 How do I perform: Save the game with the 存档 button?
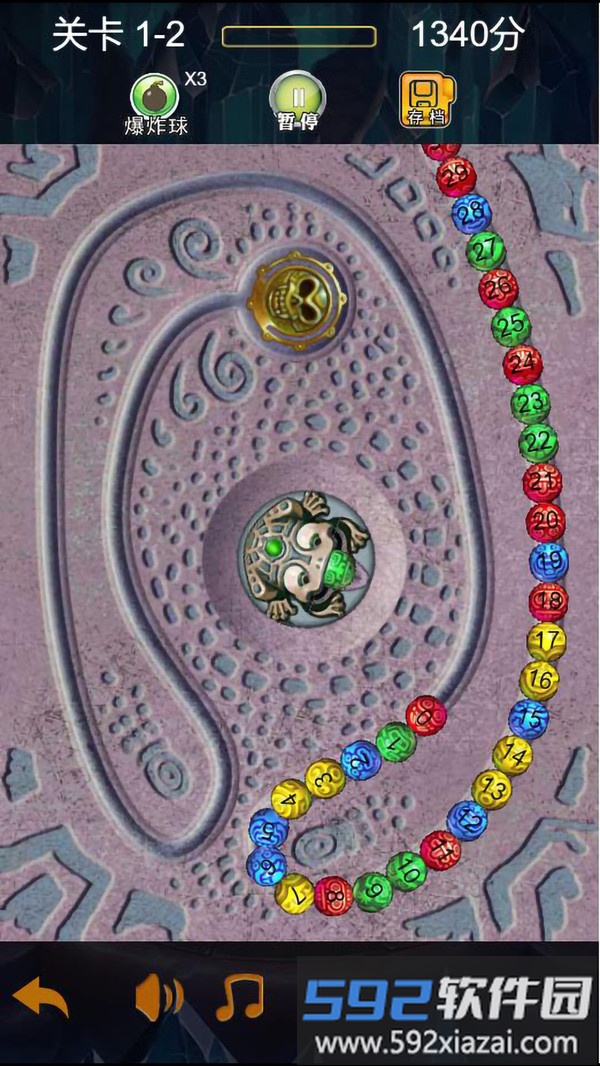click(425, 99)
